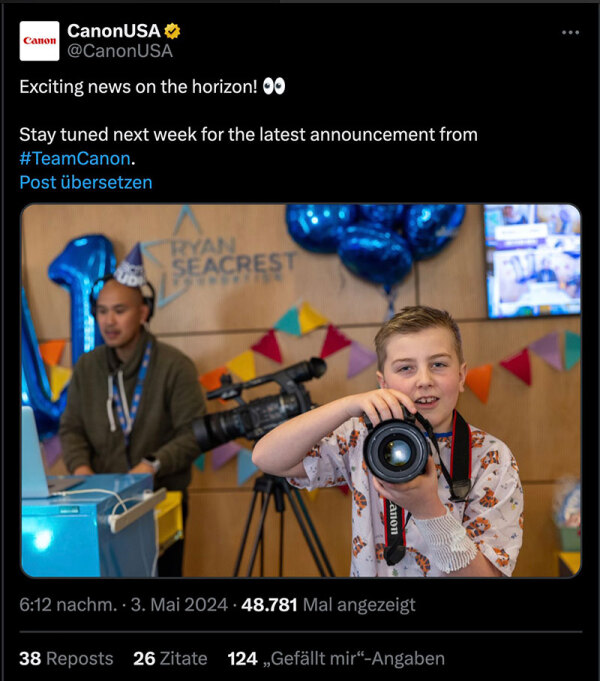Open the post's three-dot overflow menu
The image size is (600, 681).
pos(570,33)
